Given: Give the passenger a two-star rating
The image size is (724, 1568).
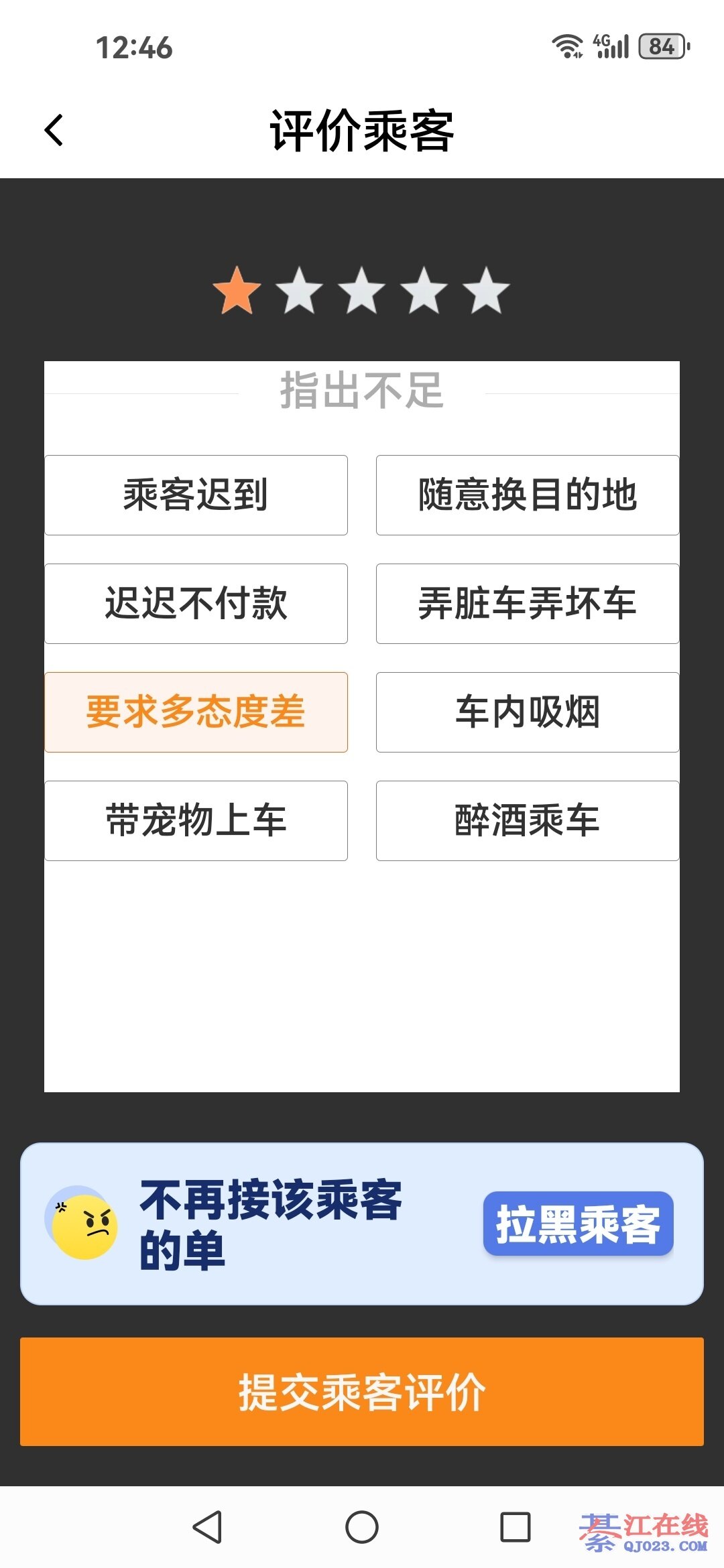Looking at the screenshot, I should (299, 291).
